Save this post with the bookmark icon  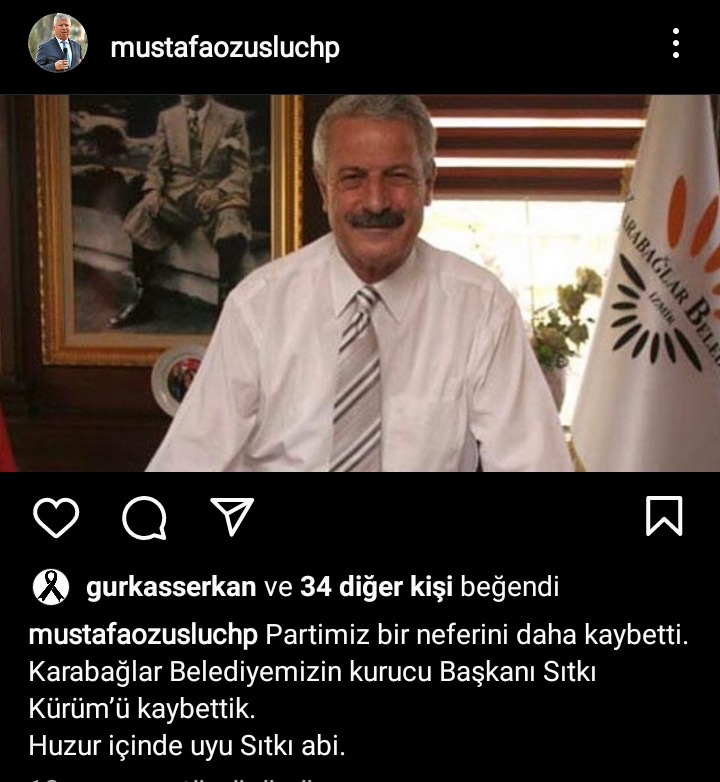(x=664, y=517)
